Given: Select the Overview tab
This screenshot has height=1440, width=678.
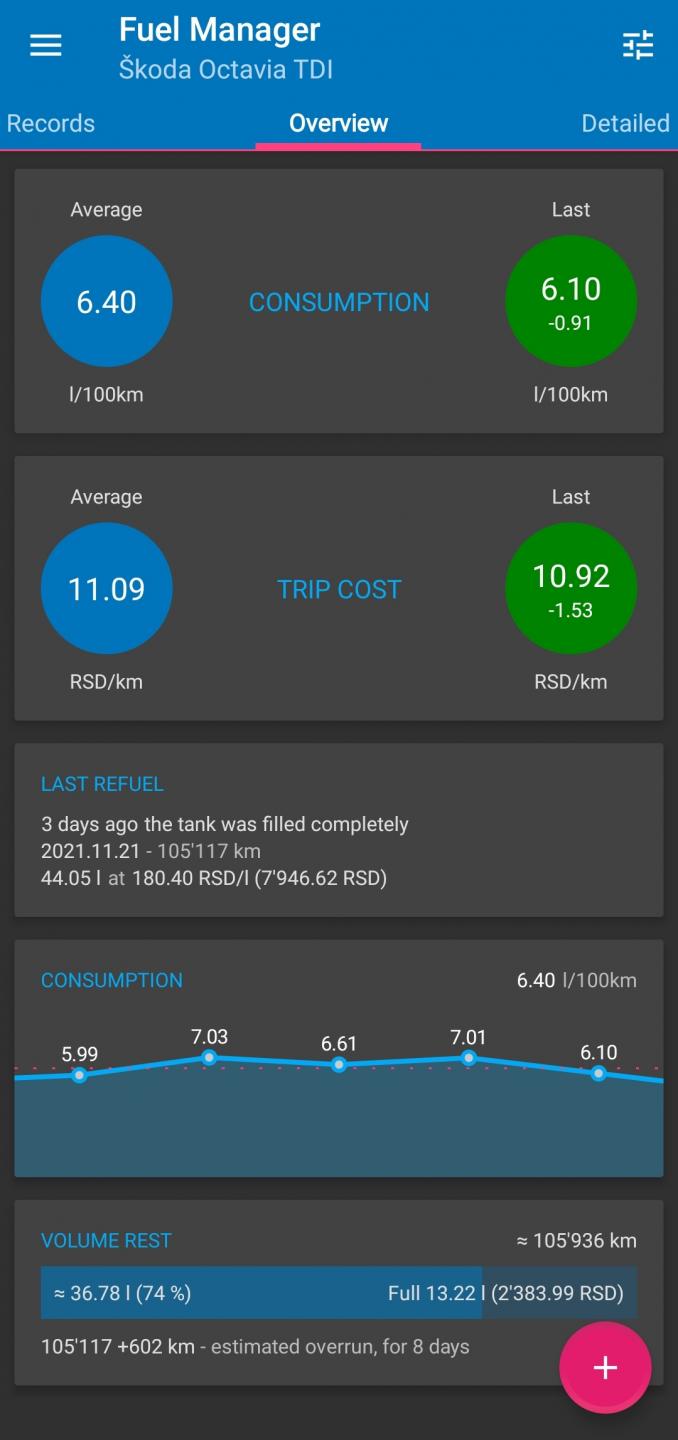Looking at the screenshot, I should point(338,123).
